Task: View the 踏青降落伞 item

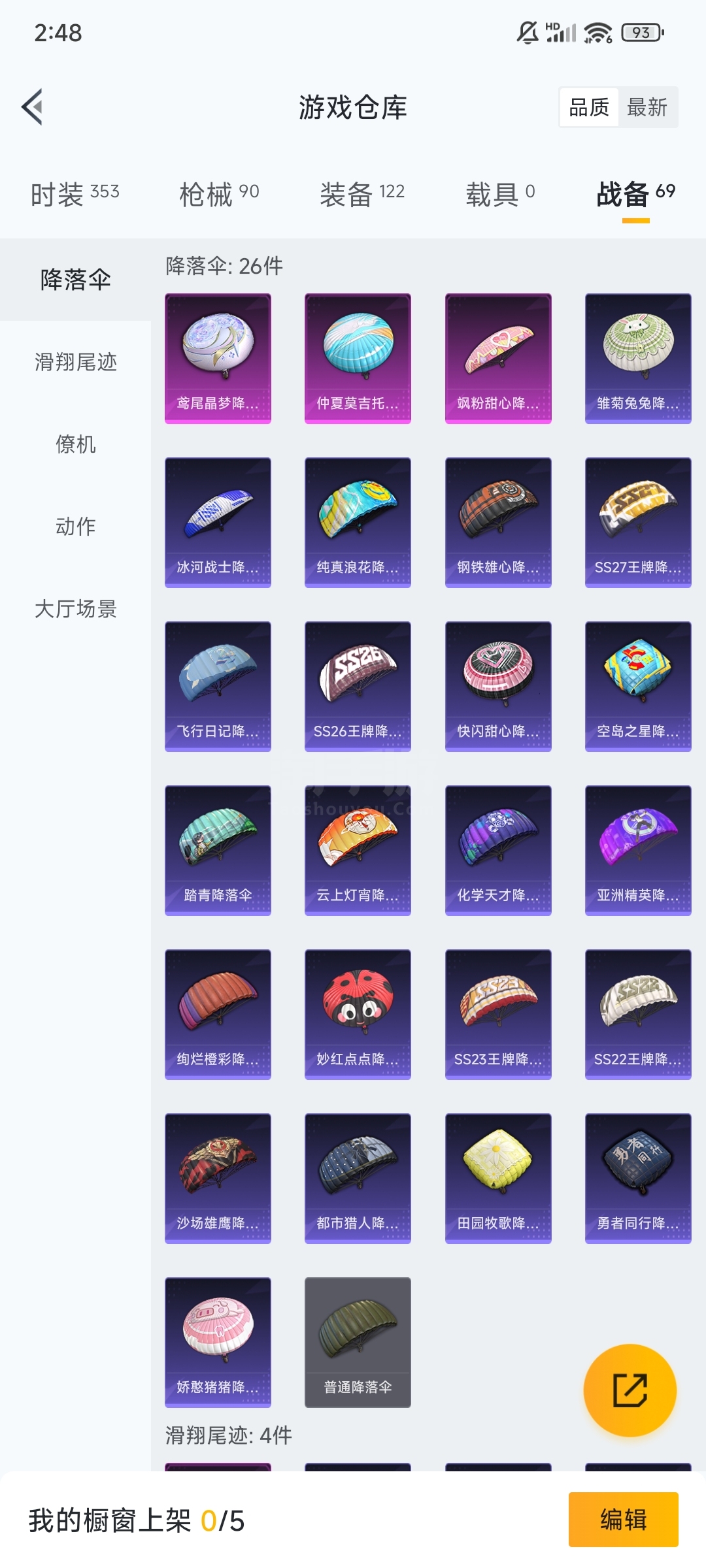Action: pos(218,851)
